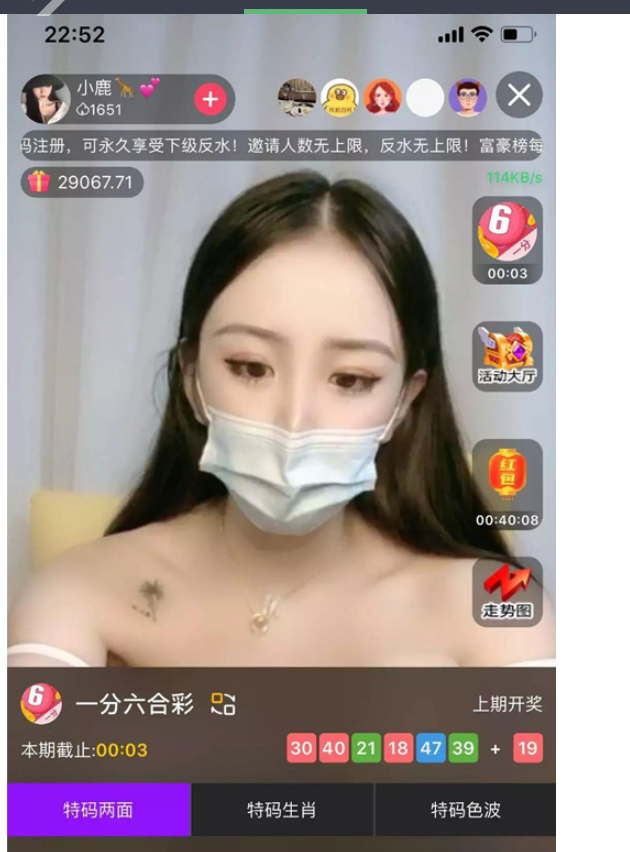
Task: Open the 活动大厅 treasure chest
Action: pos(507,355)
